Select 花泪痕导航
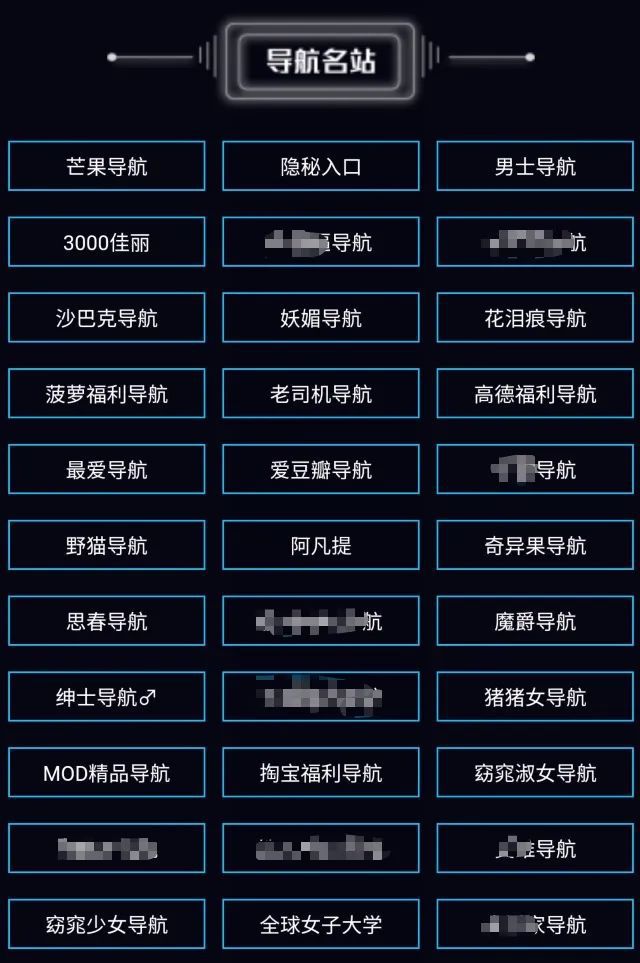This screenshot has width=640, height=963. pos(535,318)
